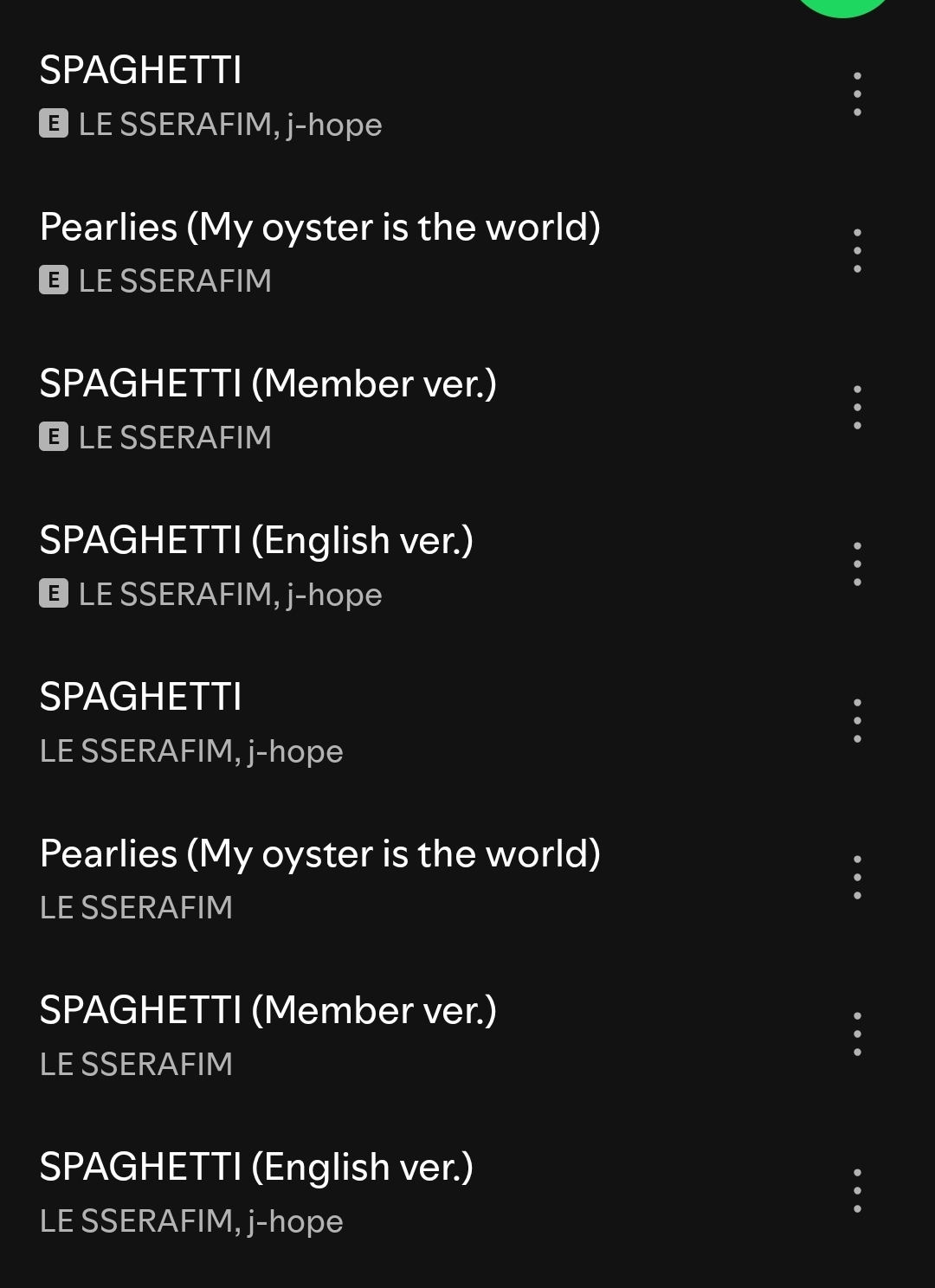Play the explicit SPAGHETTI (Member ver.)
The image size is (935, 1288).
click(268, 384)
